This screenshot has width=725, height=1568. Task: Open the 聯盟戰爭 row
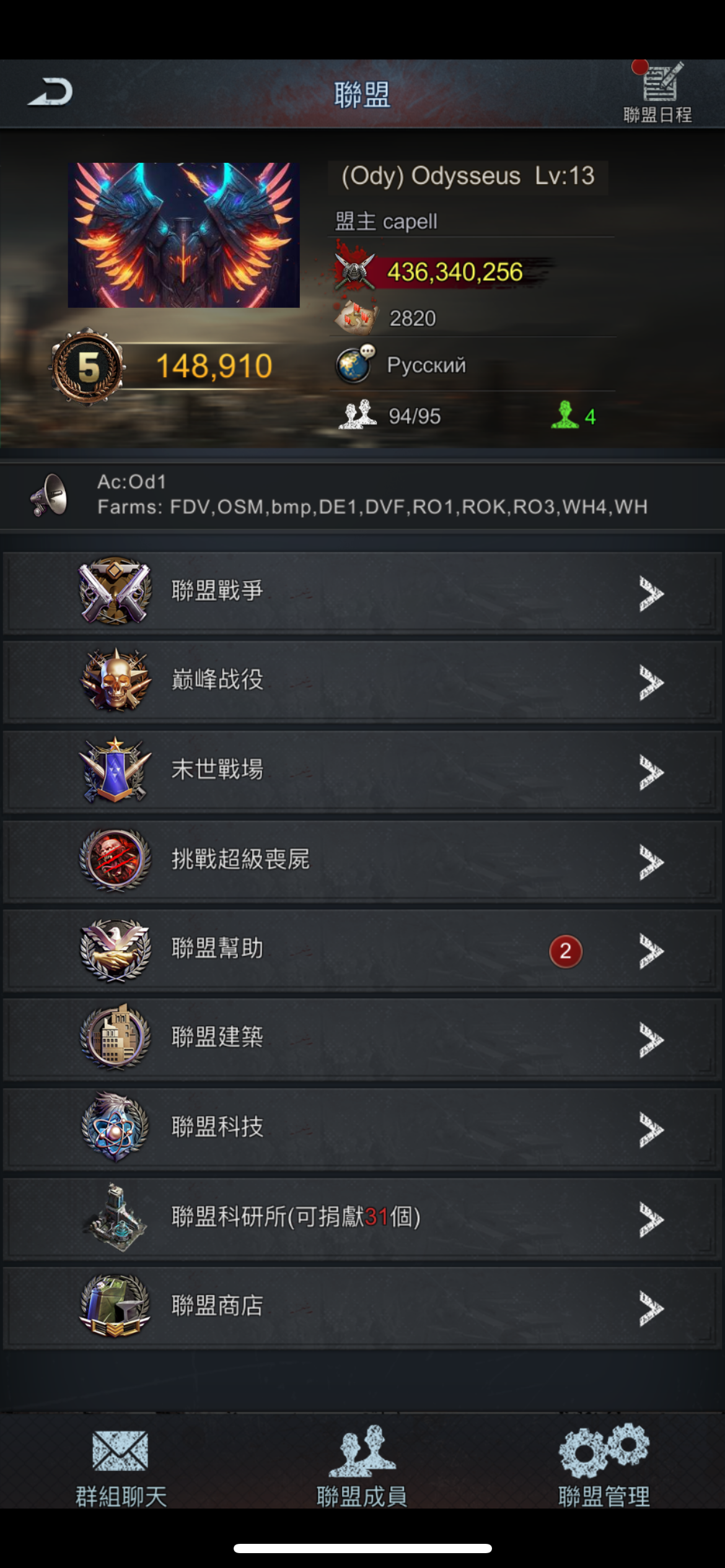(x=362, y=592)
